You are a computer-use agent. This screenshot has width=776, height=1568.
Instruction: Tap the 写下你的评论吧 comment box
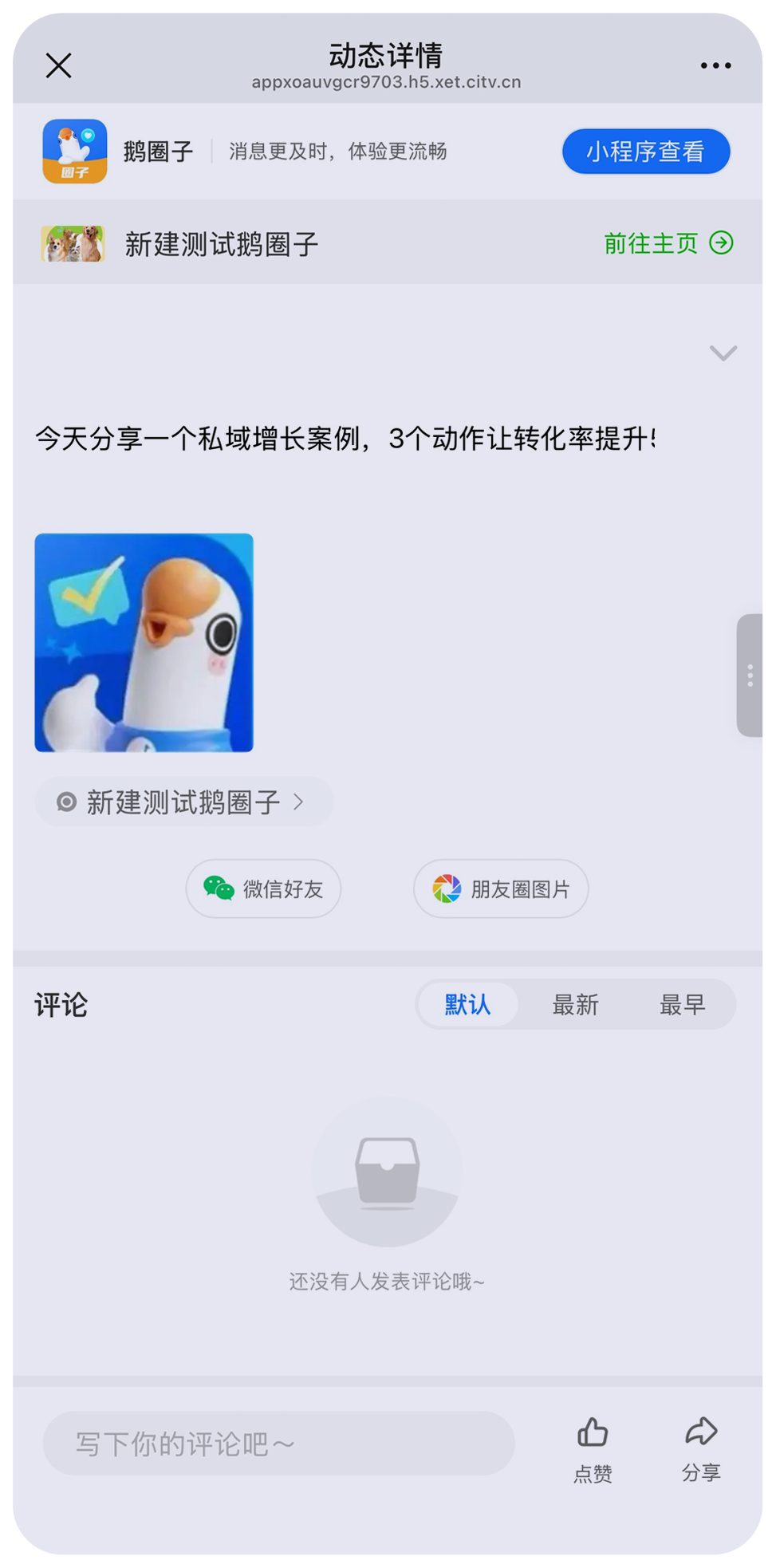[279, 1444]
